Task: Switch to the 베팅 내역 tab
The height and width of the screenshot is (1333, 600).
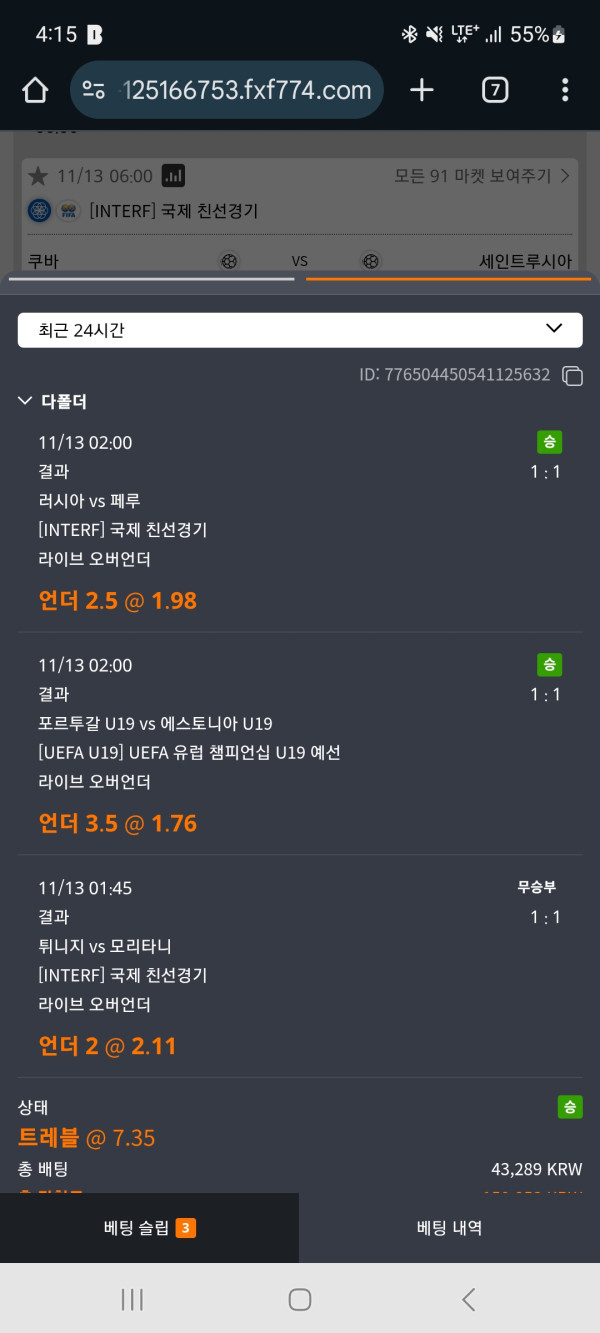Action: tap(449, 1228)
